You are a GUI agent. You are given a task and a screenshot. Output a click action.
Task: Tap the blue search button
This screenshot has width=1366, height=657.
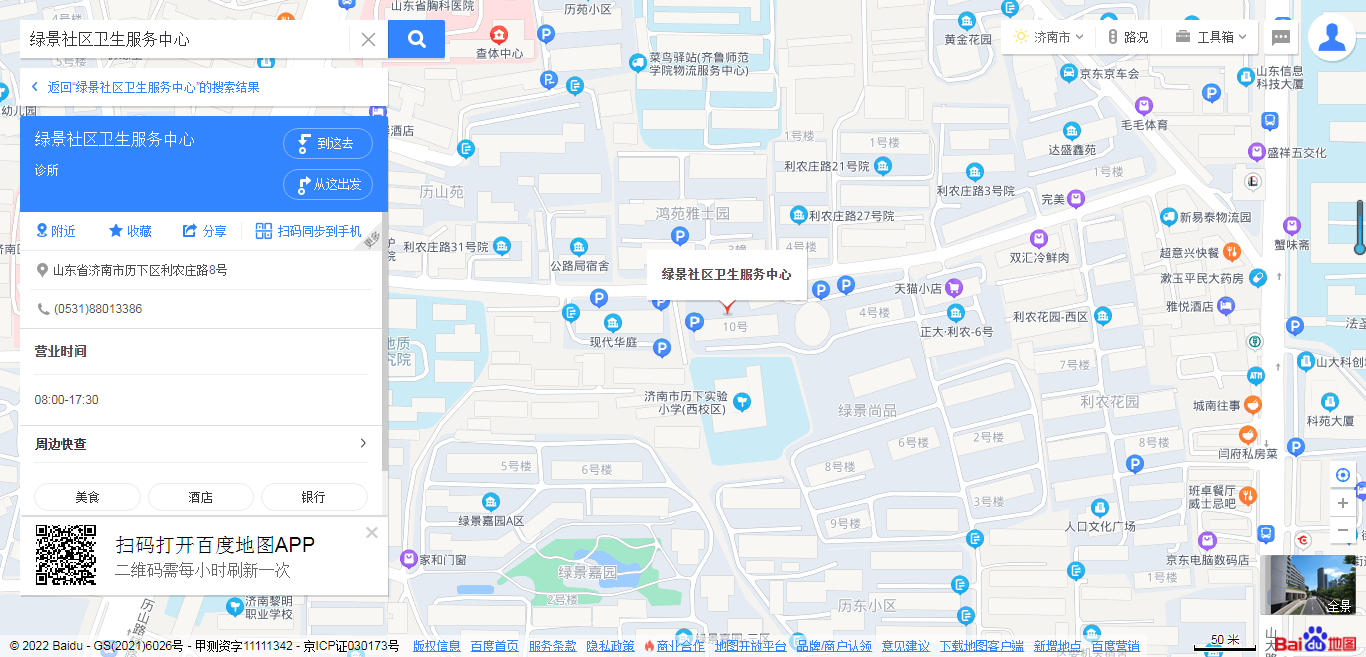(x=416, y=40)
